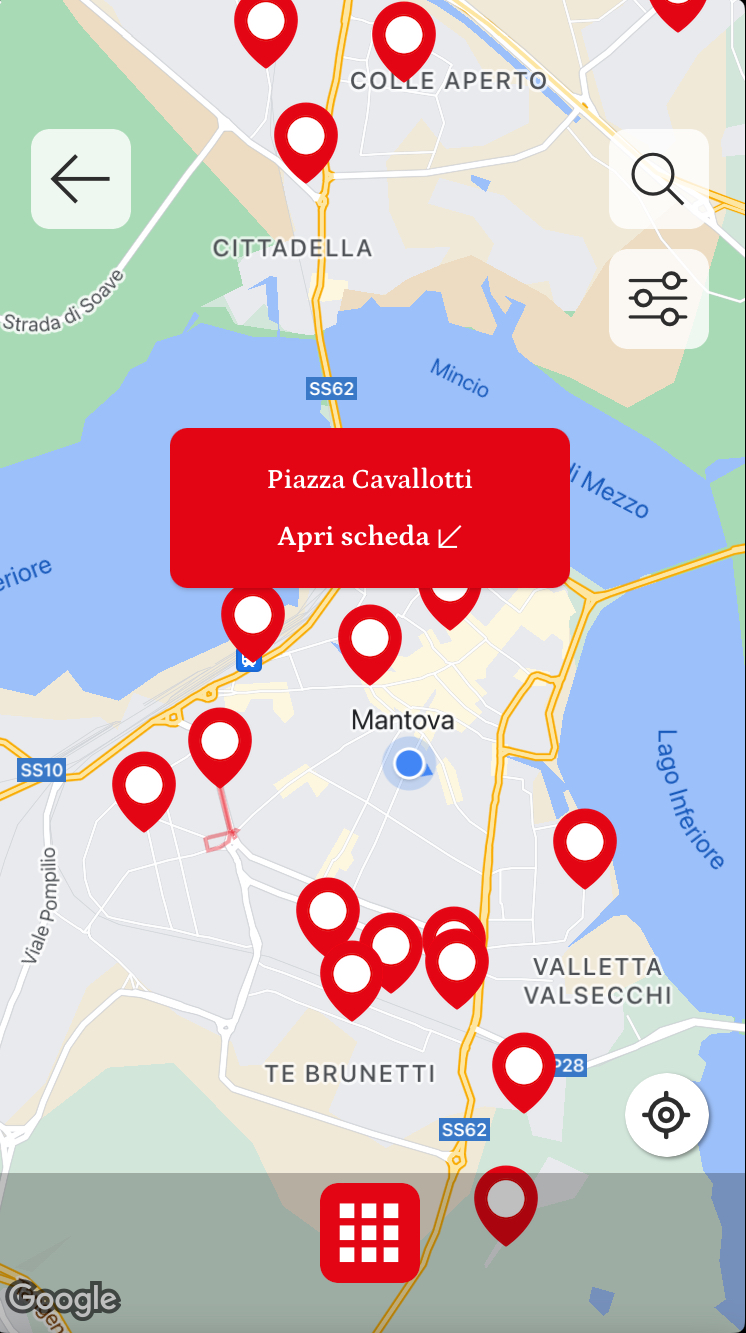Screen dimensions: 746x1333
Task: Go back using the arrow button
Action: tap(81, 179)
